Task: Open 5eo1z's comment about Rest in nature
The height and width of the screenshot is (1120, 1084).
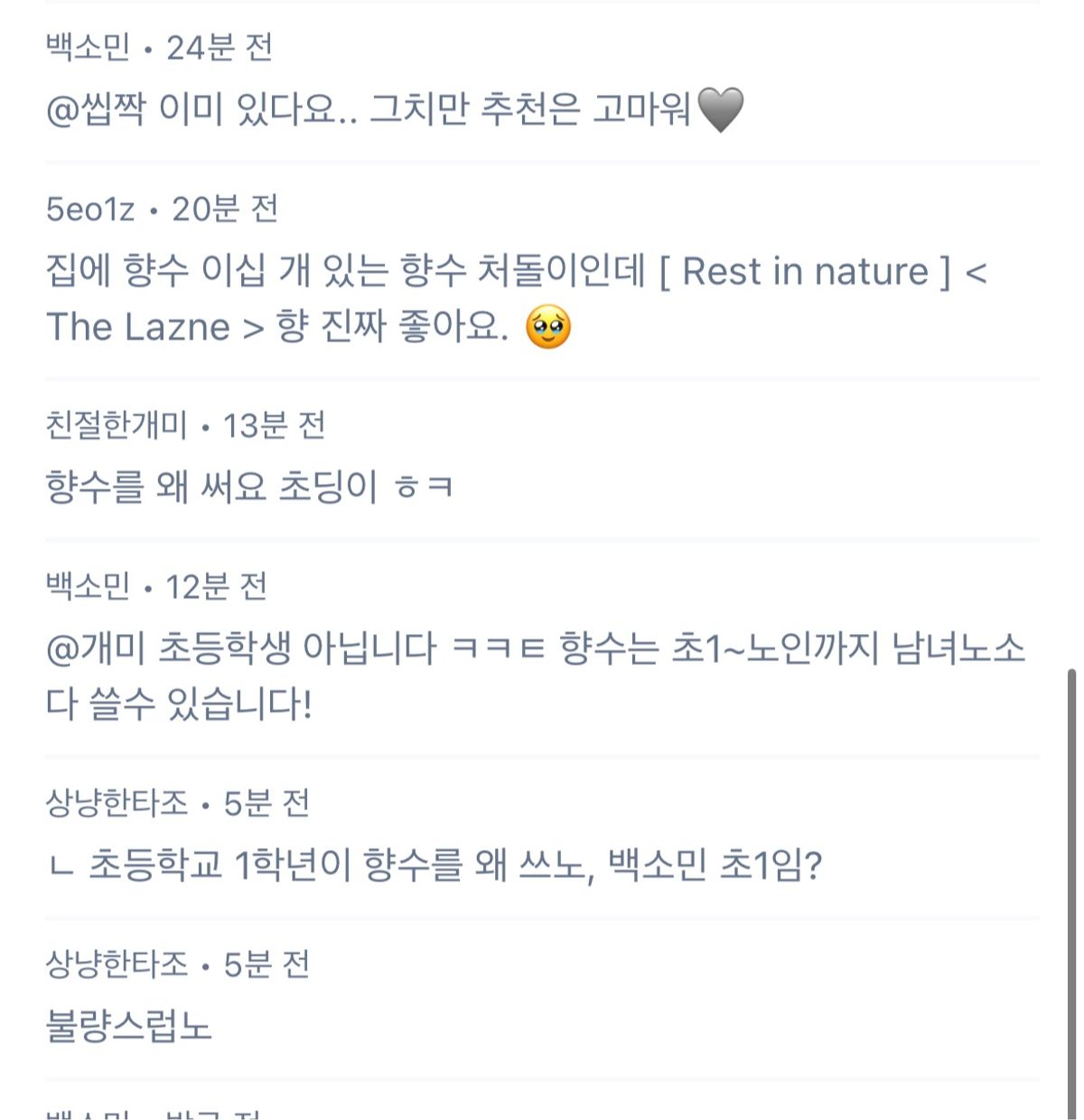Action: point(515,298)
